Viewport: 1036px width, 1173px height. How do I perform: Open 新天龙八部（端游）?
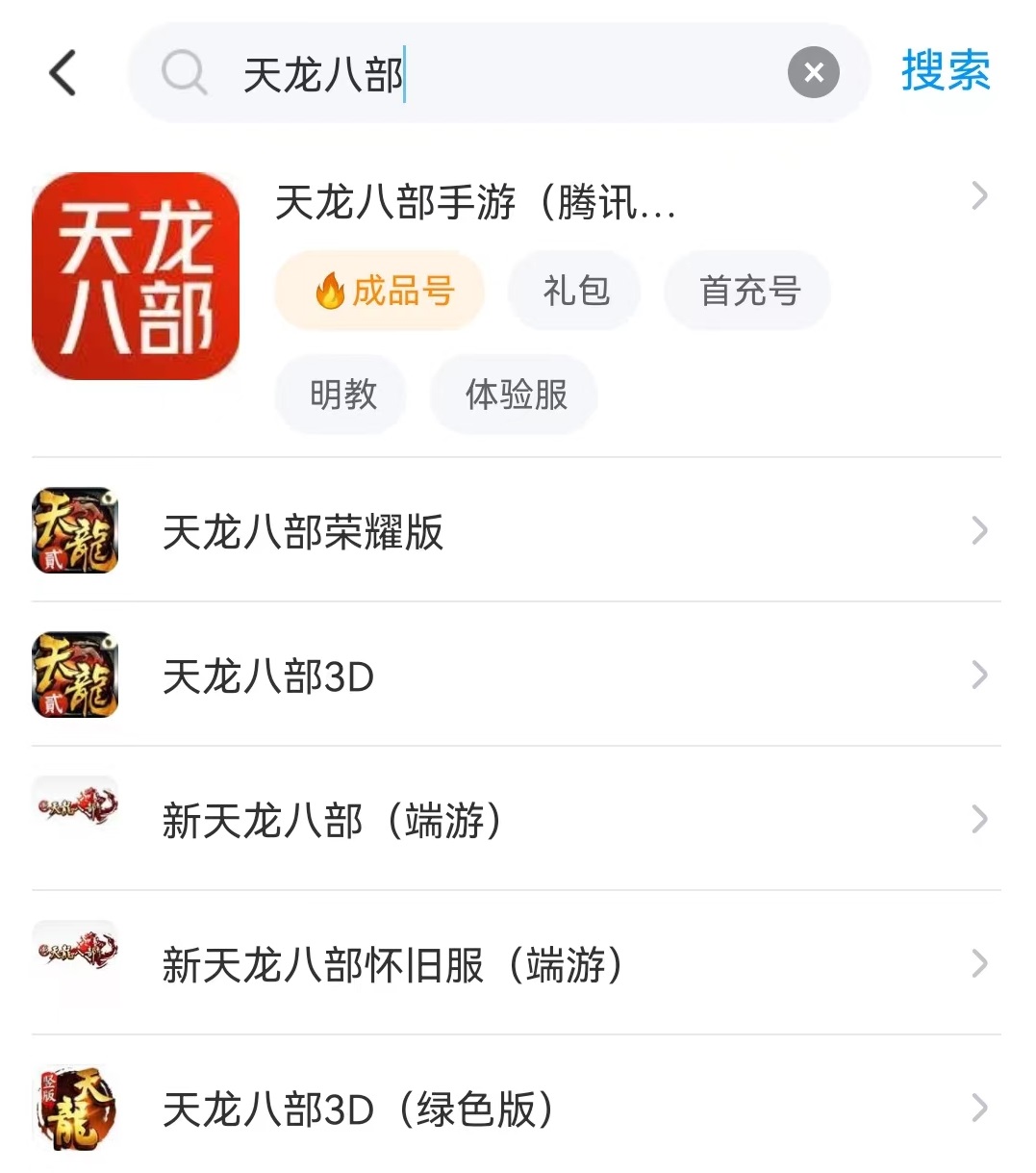[332, 820]
